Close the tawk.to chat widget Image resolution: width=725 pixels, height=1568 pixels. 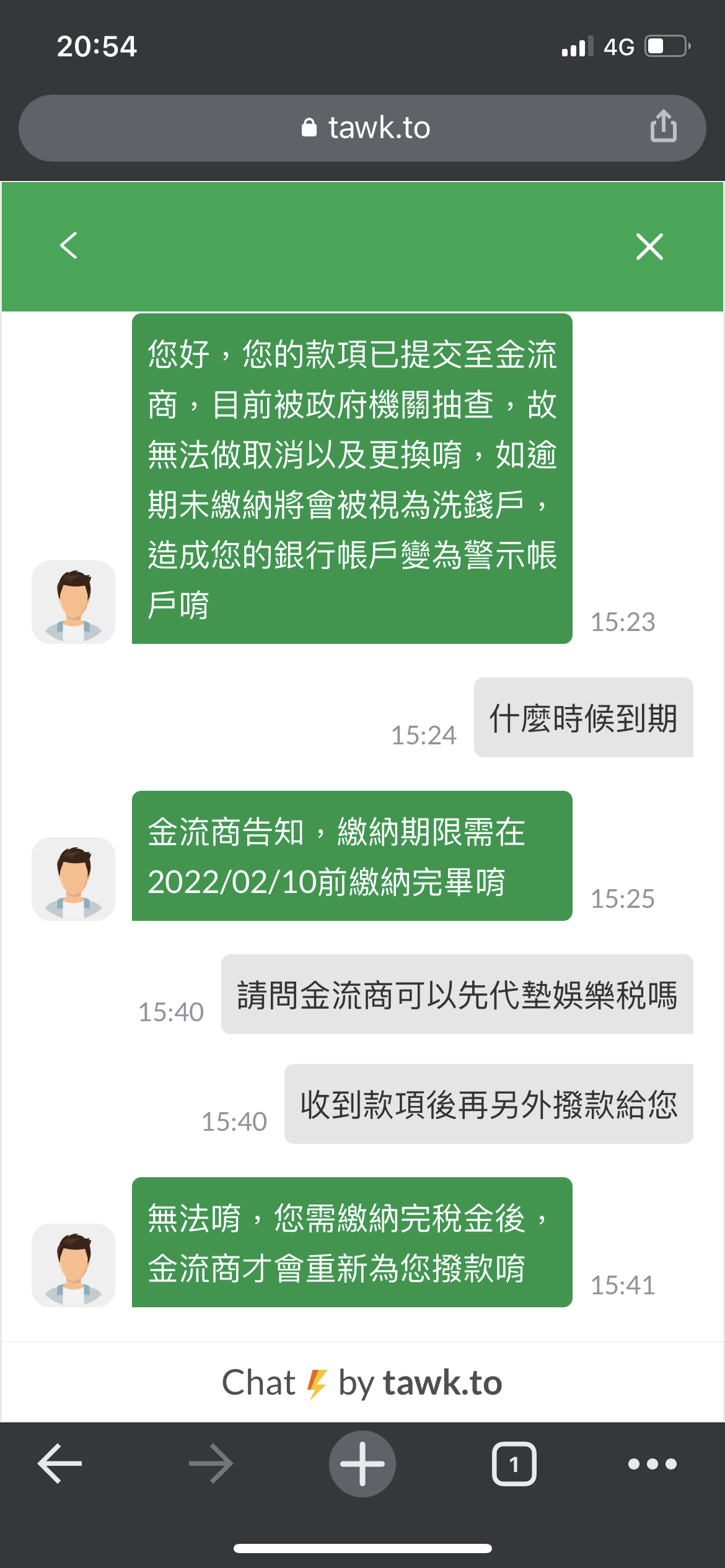tap(649, 246)
